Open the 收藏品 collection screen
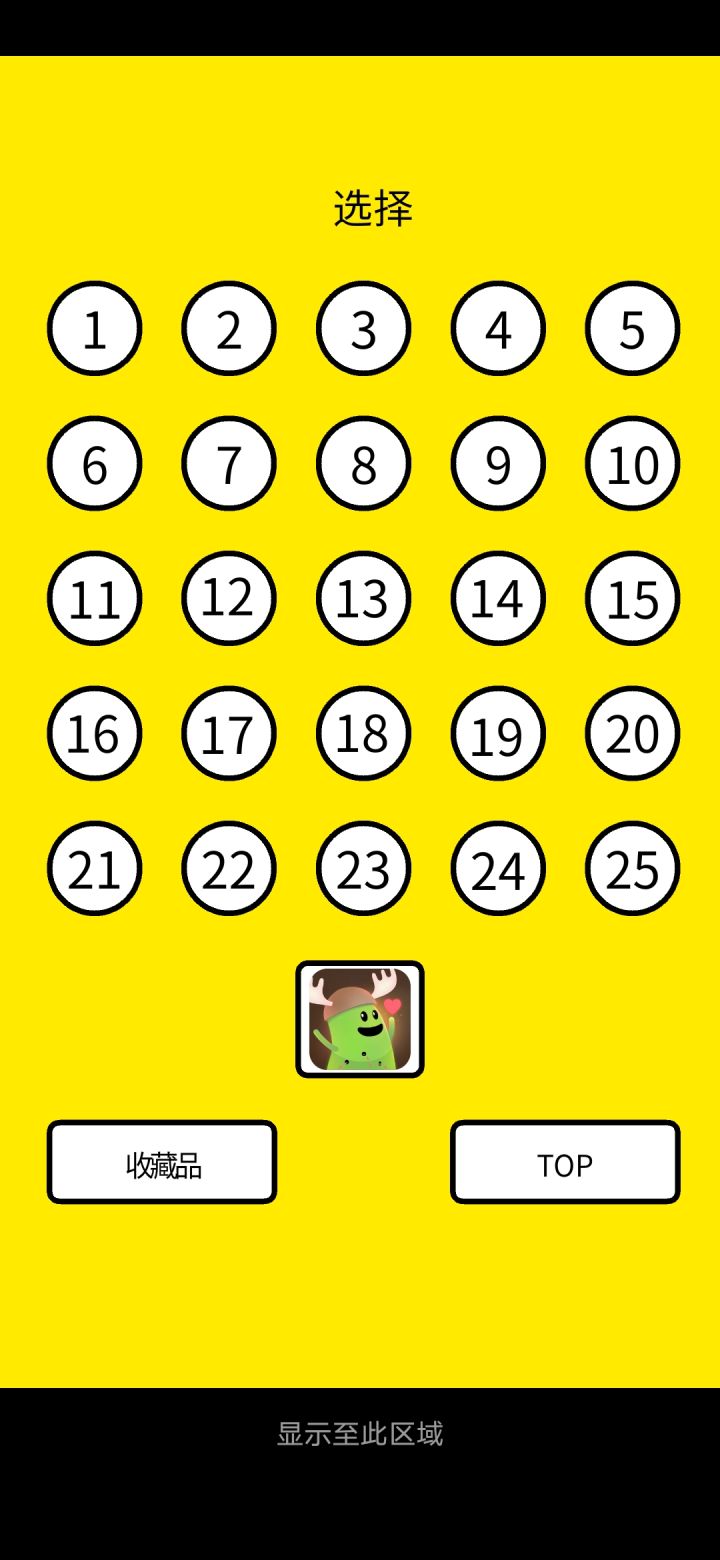720x1560 pixels. [161, 1162]
